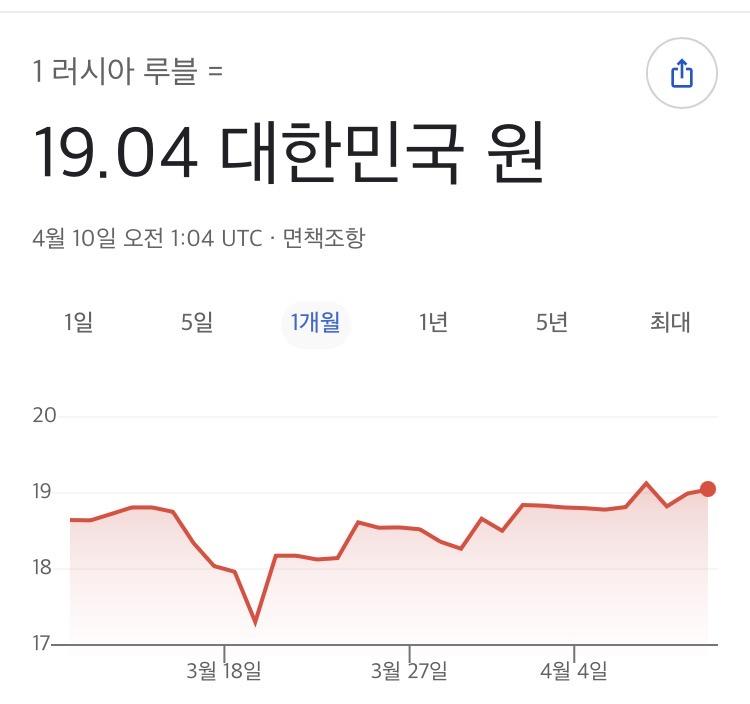The image size is (750, 704).
Task: Open the 면책조항 disclaimer link
Action: 324,238
